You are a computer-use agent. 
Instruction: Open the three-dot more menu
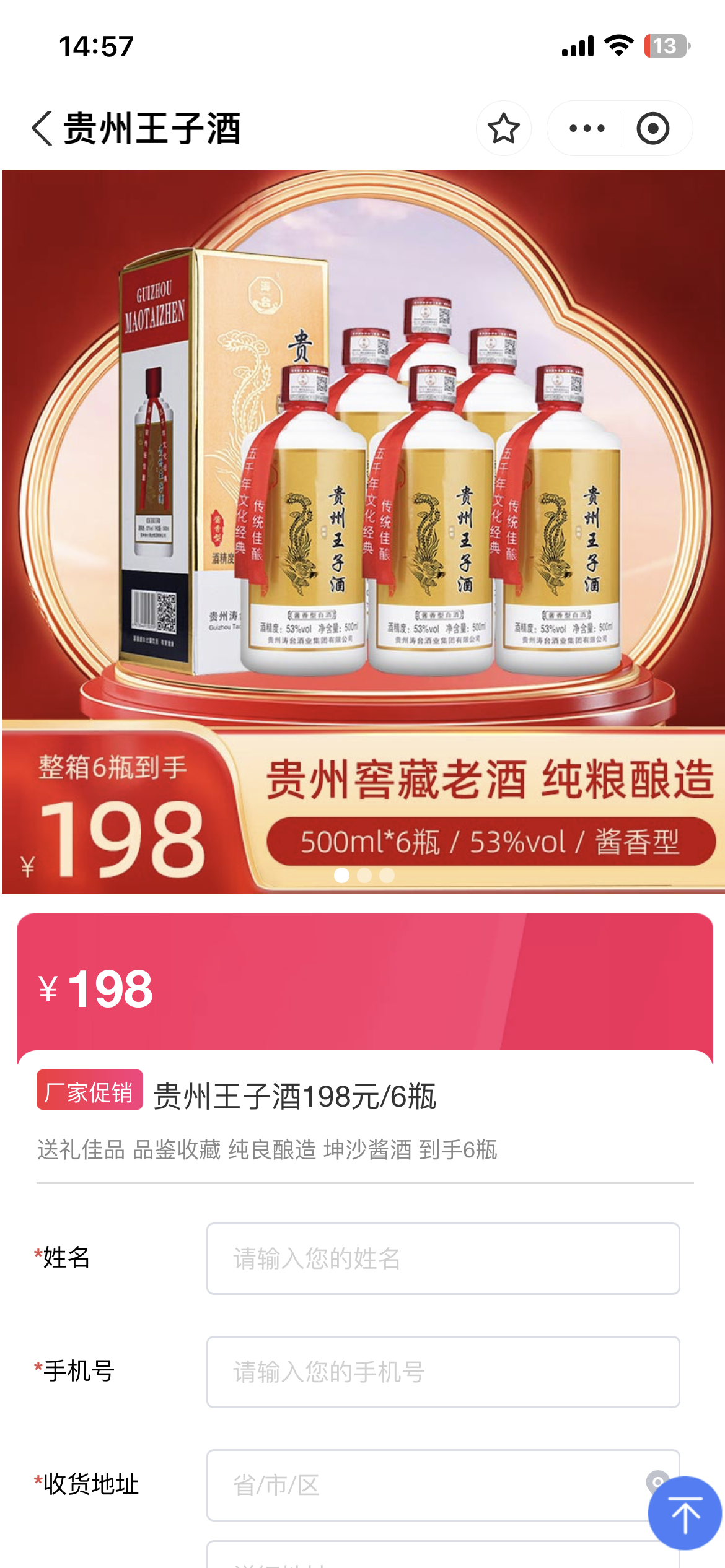[586, 129]
